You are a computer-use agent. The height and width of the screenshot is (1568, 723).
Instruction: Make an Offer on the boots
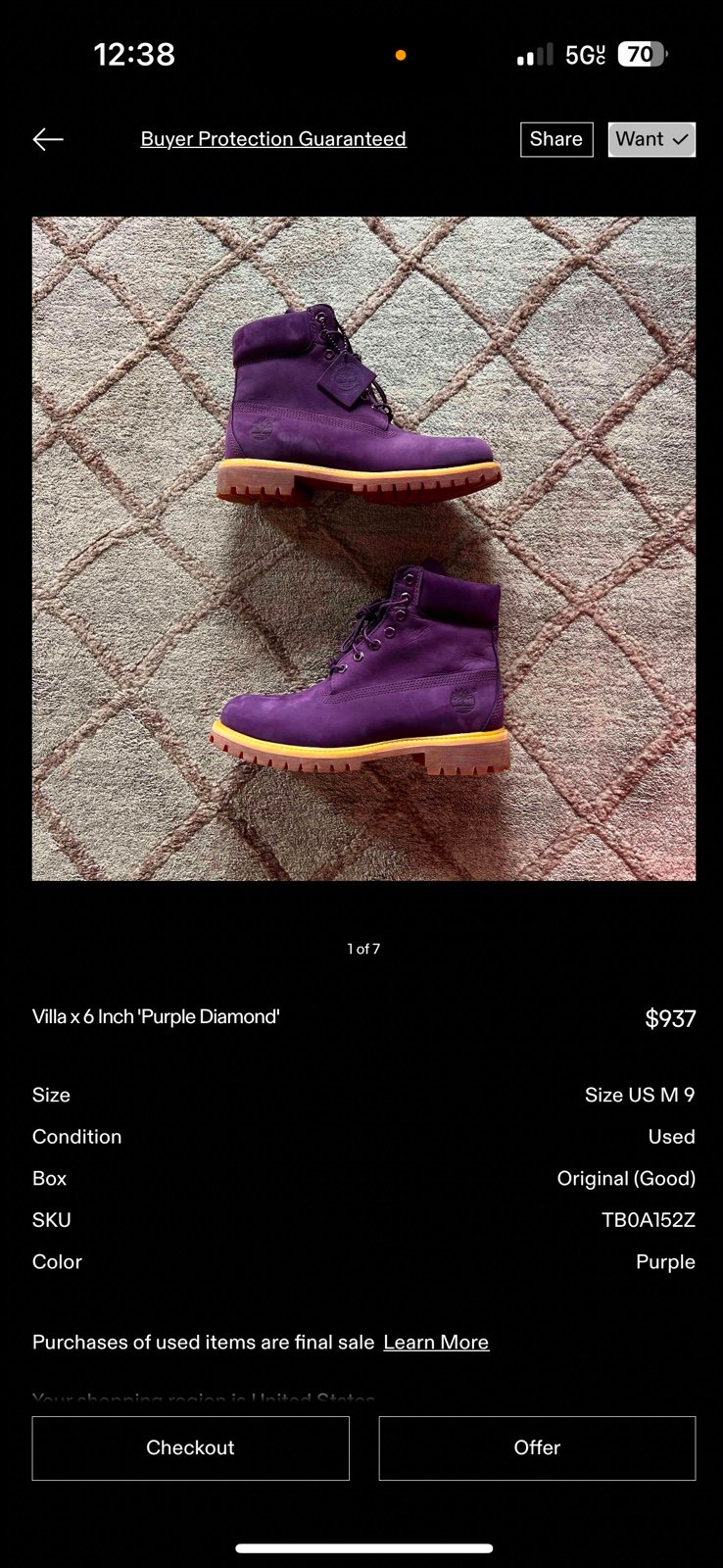(x=537, y=1447)
